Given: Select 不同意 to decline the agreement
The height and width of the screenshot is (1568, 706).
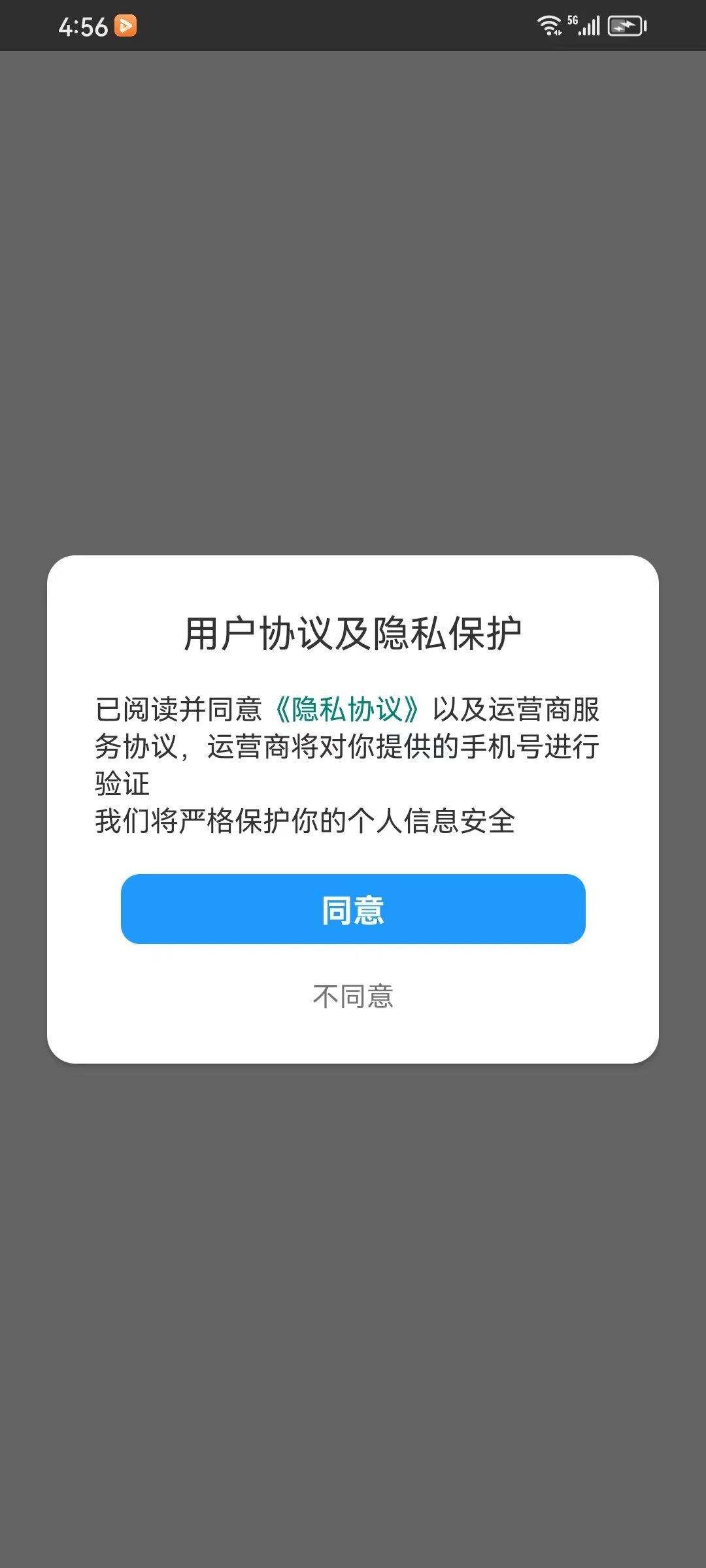Looking at the screenshot, I should [x=352, y=996].
